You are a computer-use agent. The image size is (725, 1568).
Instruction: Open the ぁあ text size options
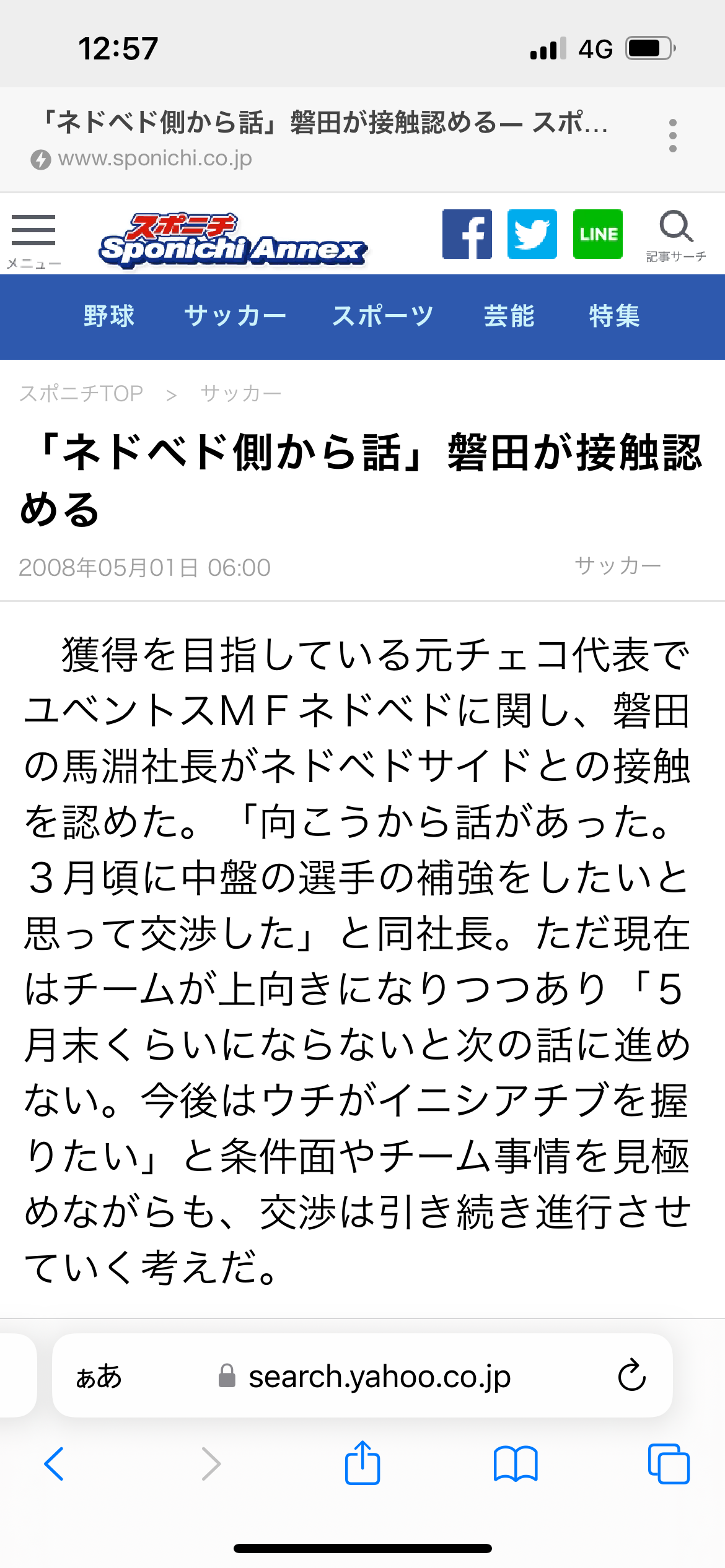[99, 1377]
